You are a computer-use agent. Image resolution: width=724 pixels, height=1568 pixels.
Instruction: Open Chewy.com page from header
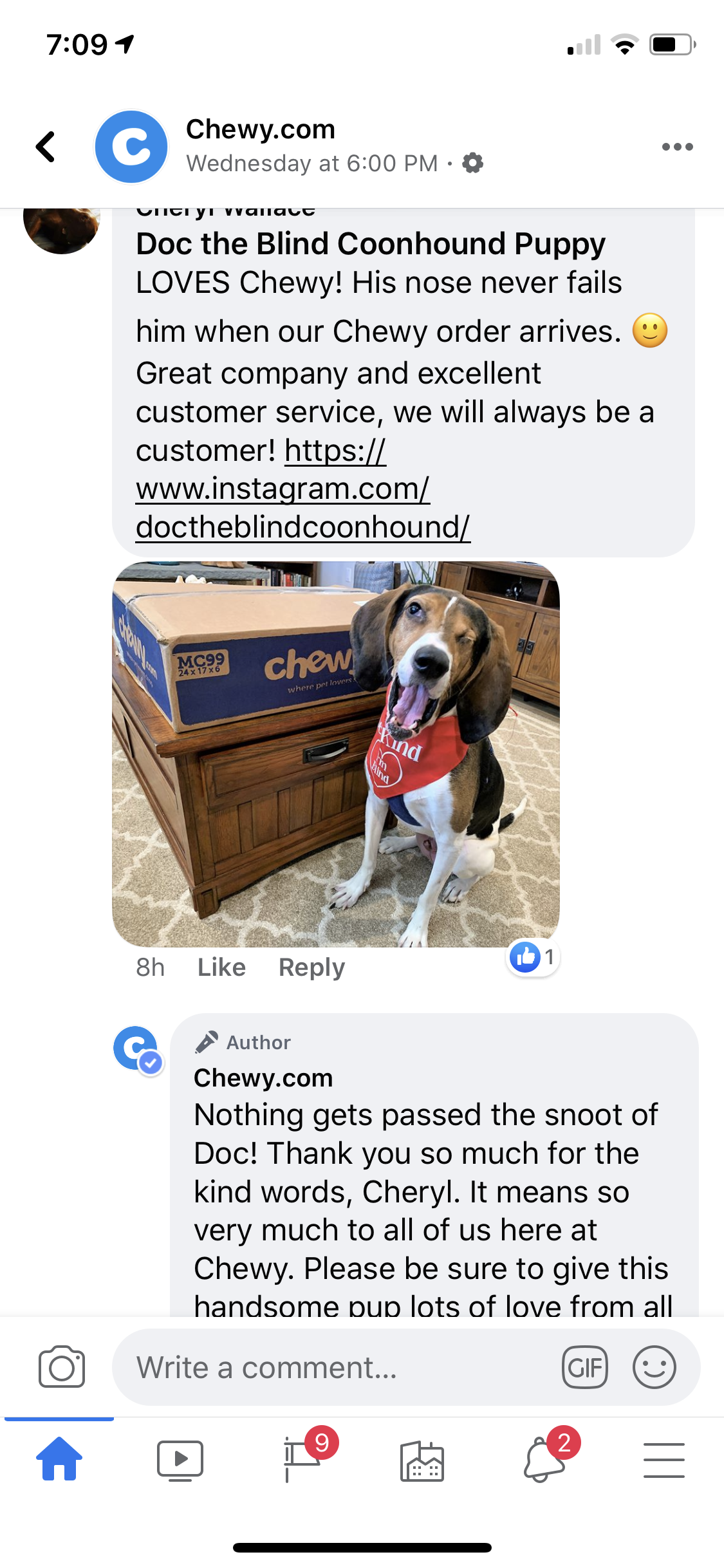click(260, 129)
